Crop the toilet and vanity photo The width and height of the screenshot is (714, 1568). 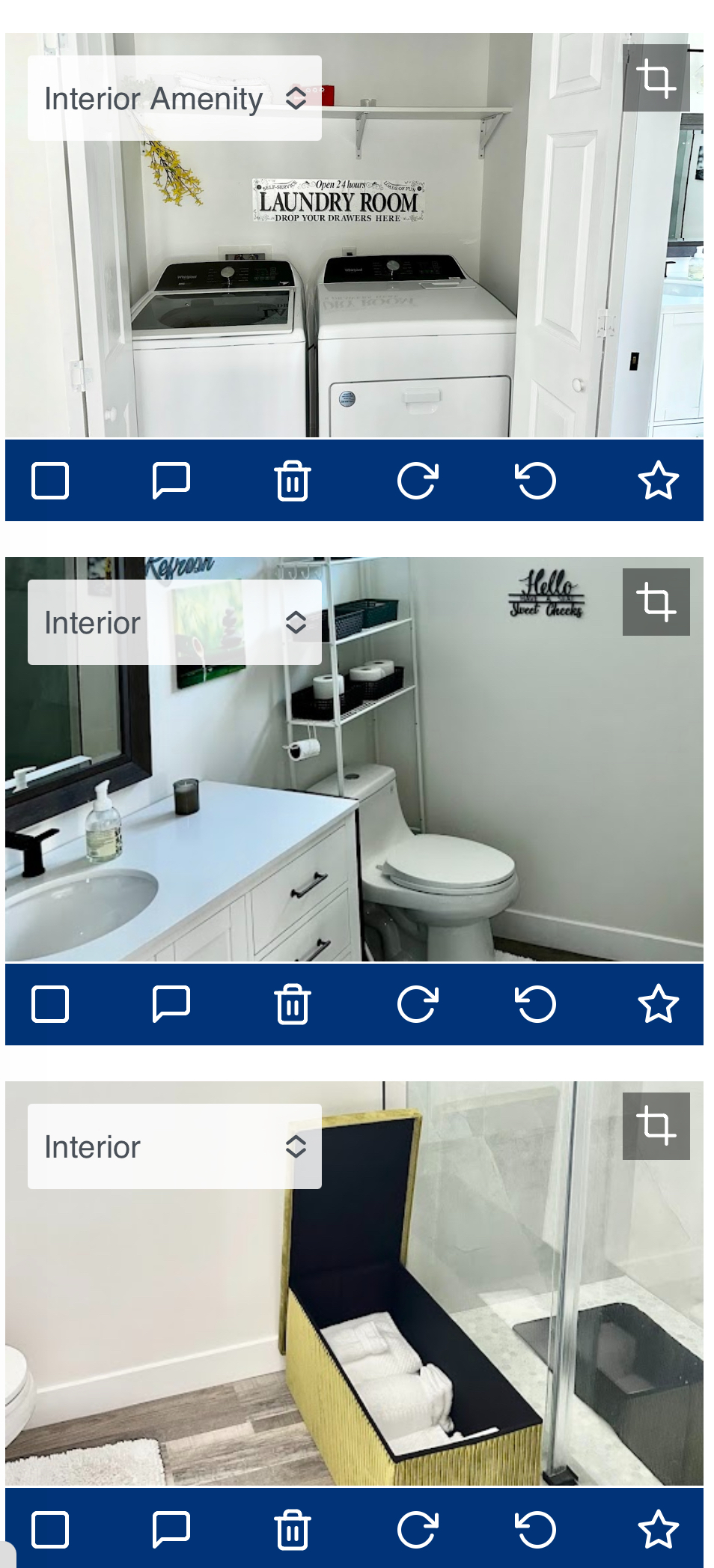coord(656,602)
